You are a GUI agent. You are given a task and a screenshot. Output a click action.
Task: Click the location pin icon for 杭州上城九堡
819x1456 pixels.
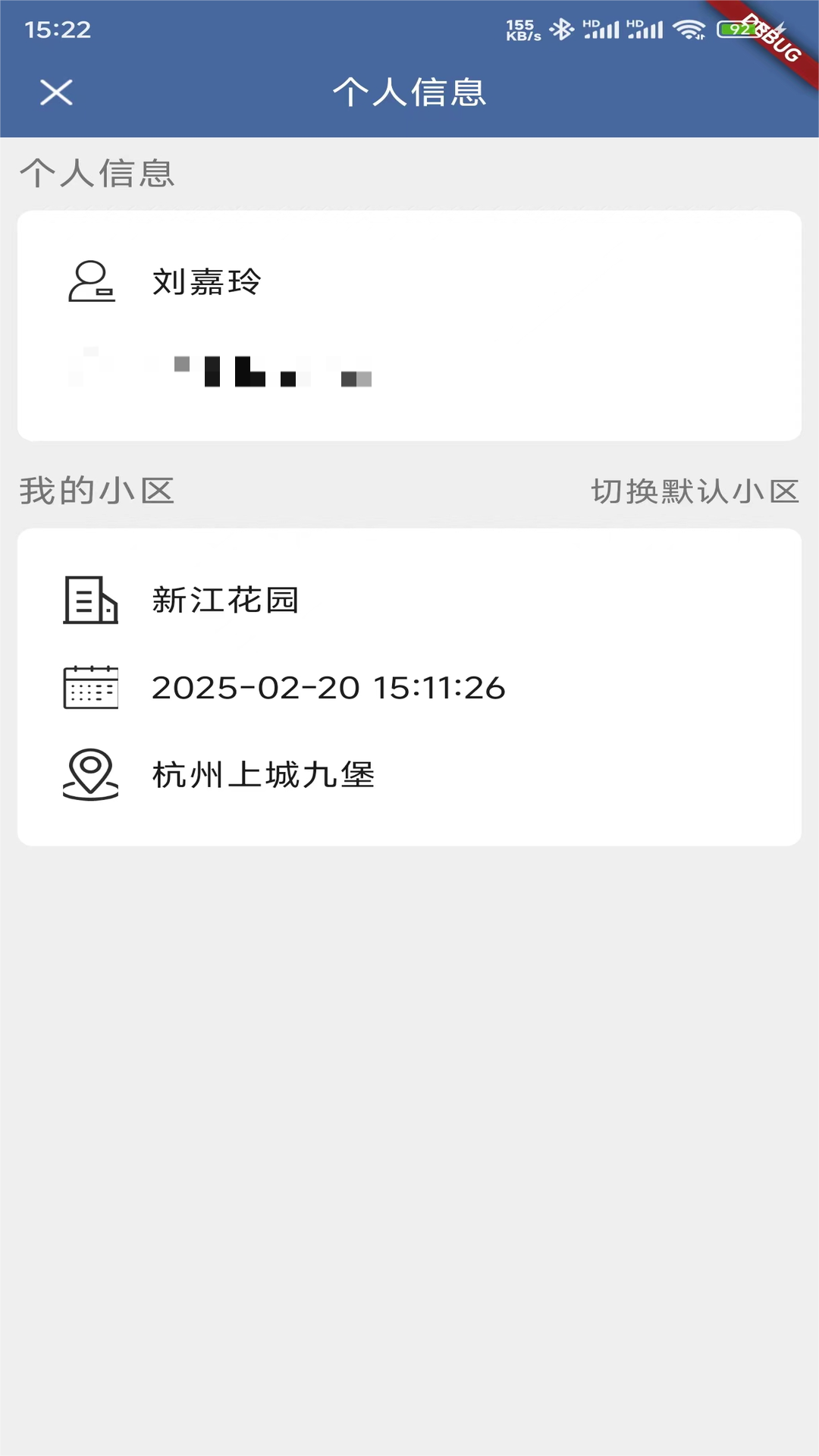point(91,775)
